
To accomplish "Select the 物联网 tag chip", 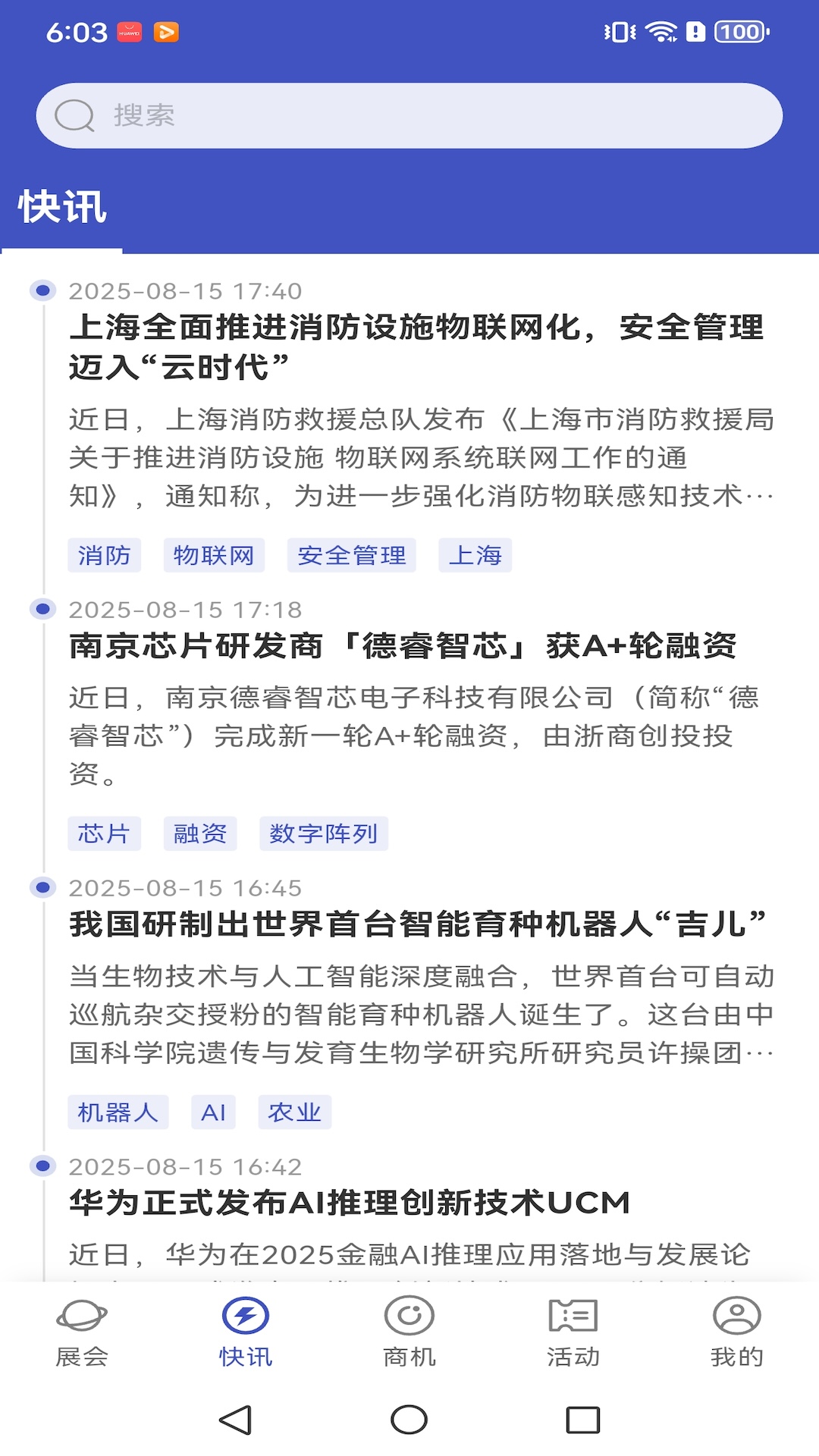I will click(214, 555).
